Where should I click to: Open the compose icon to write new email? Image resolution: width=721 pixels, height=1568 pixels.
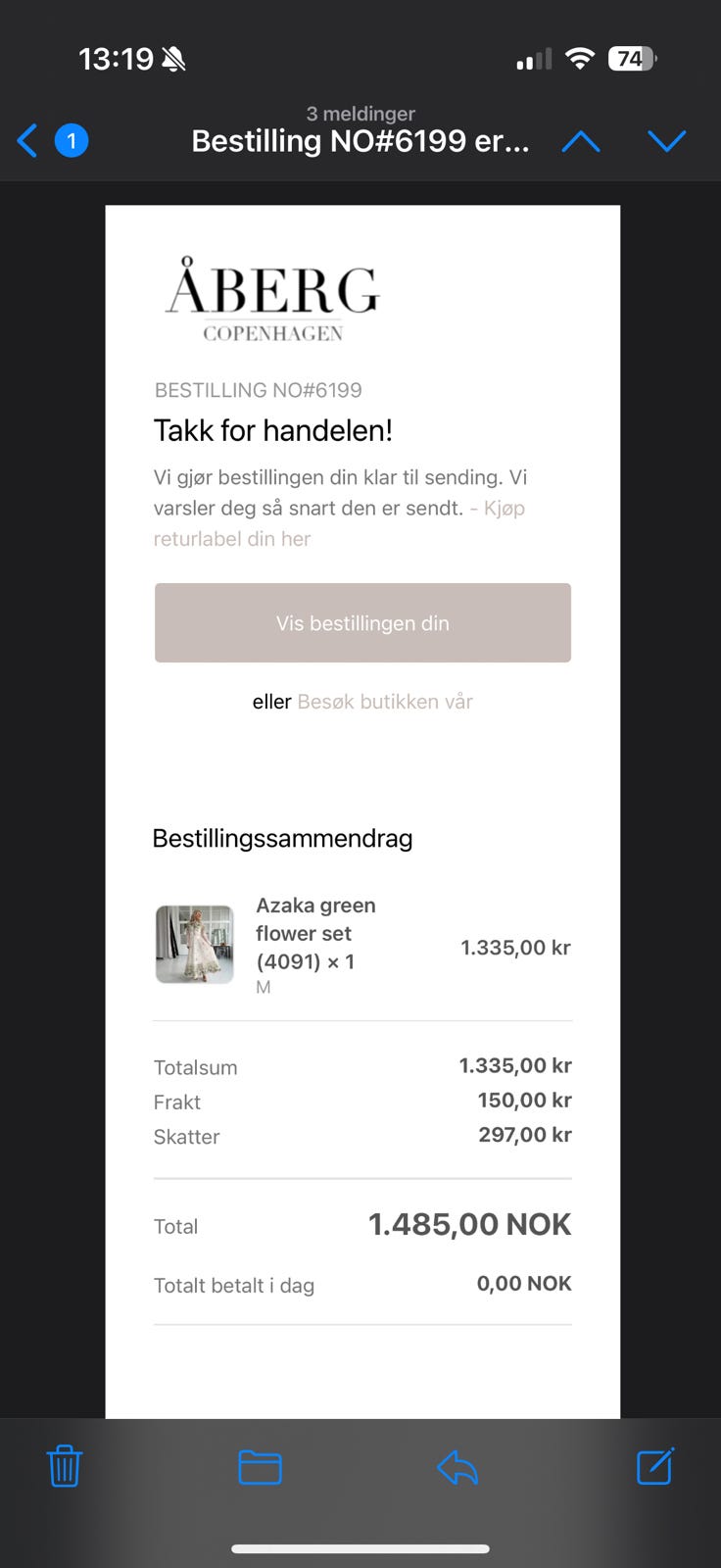(654, 1467)
